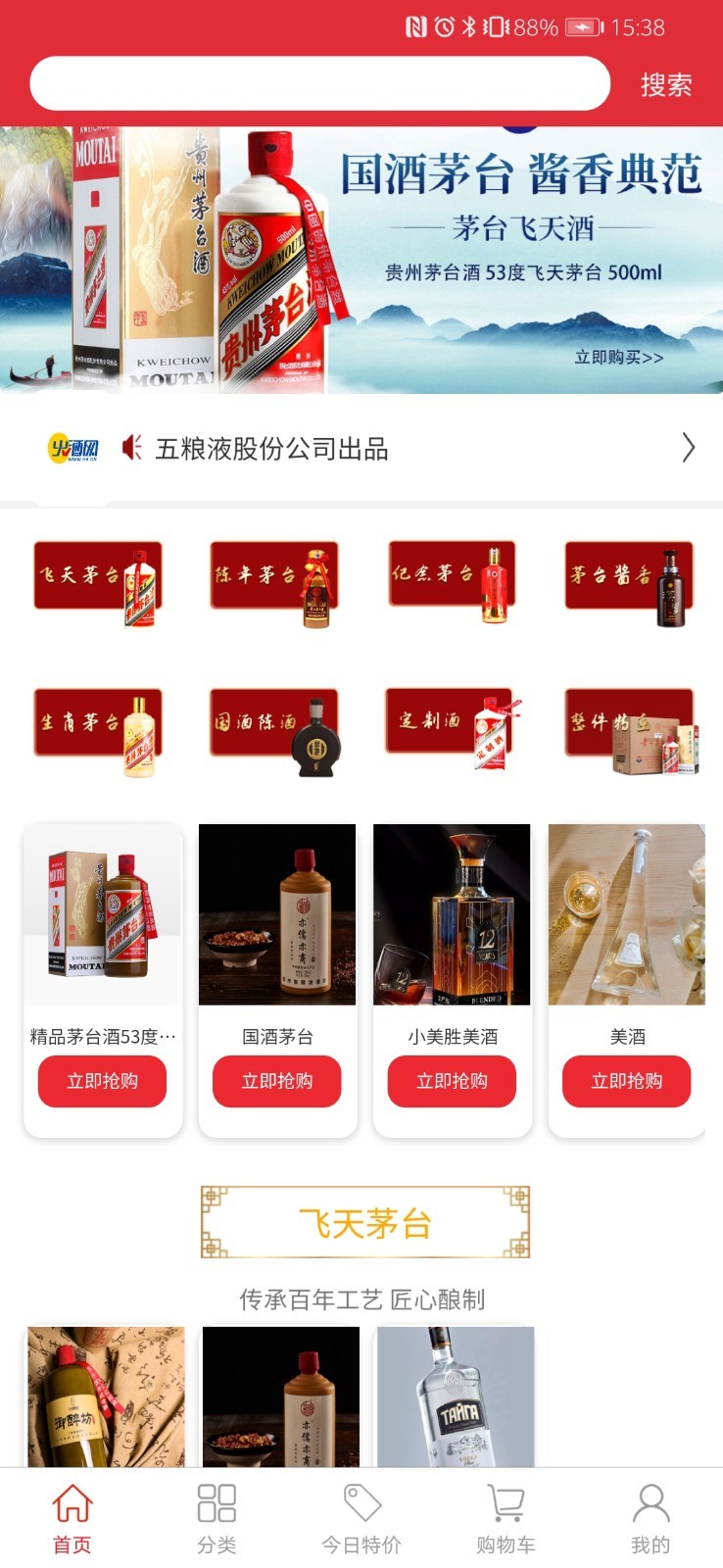Image resolution: width=723 pixels, height=1568 pixels.
Task: Tap 立即抢购 under 国酒茅台
Action: [277, 1081]
